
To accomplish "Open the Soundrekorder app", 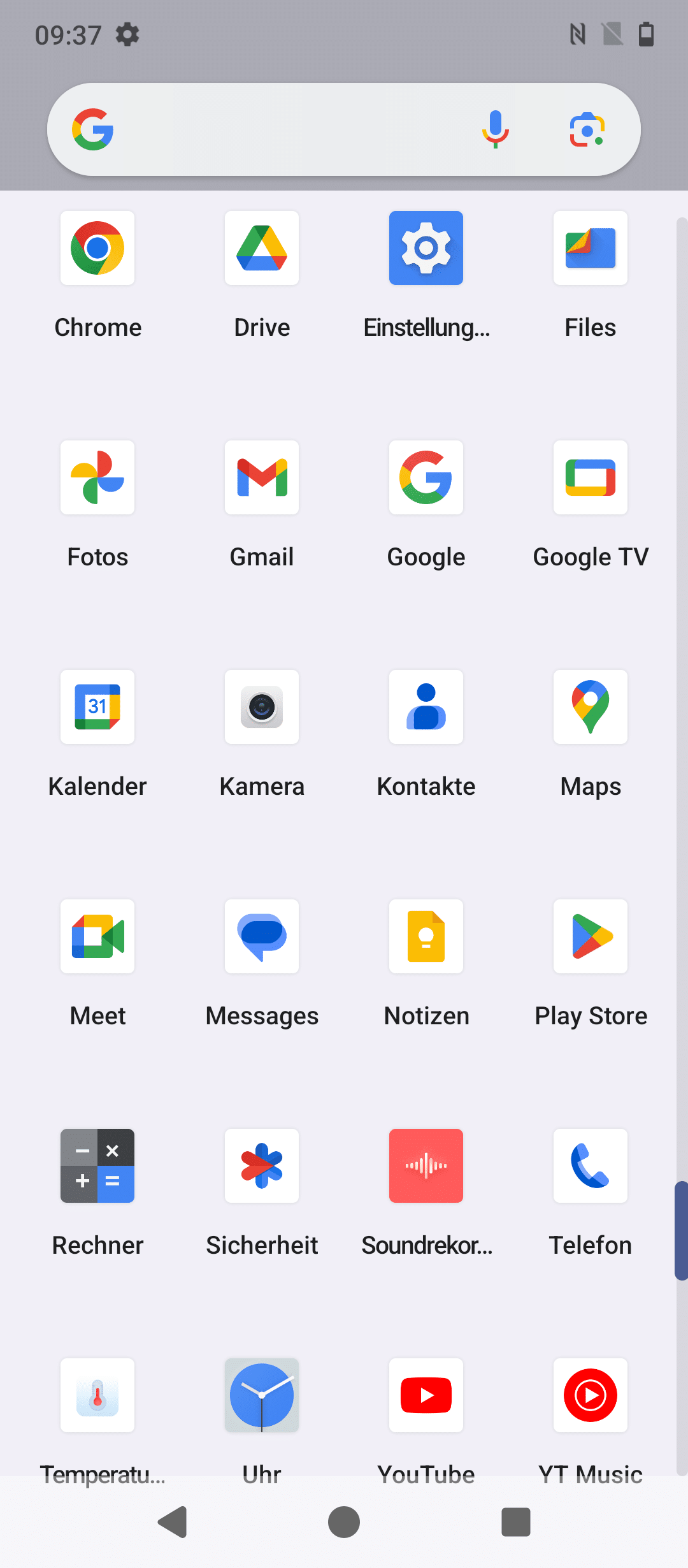I will (x=426, y=1166).
